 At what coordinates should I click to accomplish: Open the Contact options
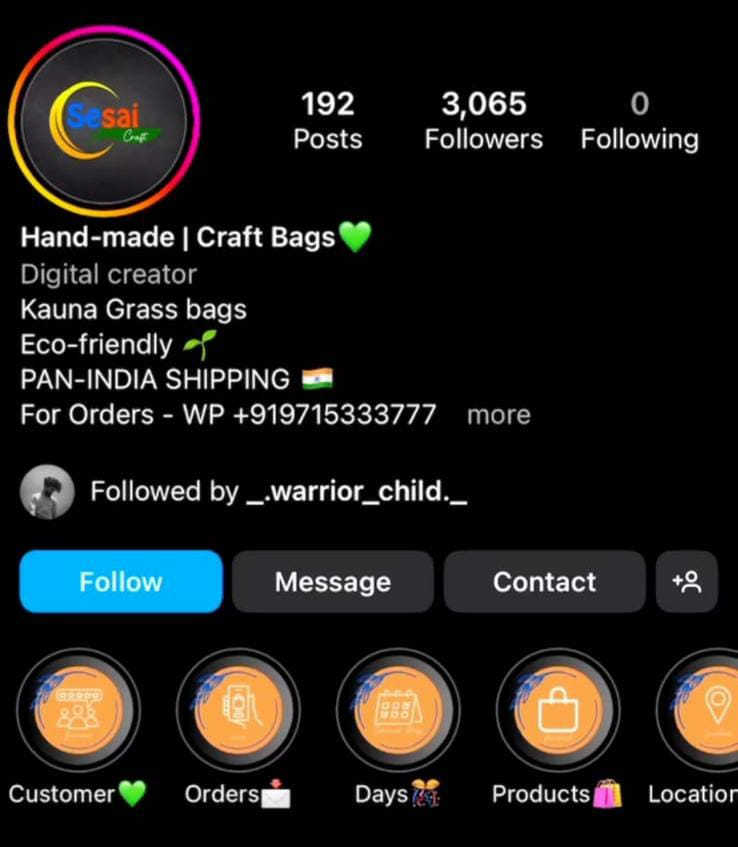(x=544, y=582)
